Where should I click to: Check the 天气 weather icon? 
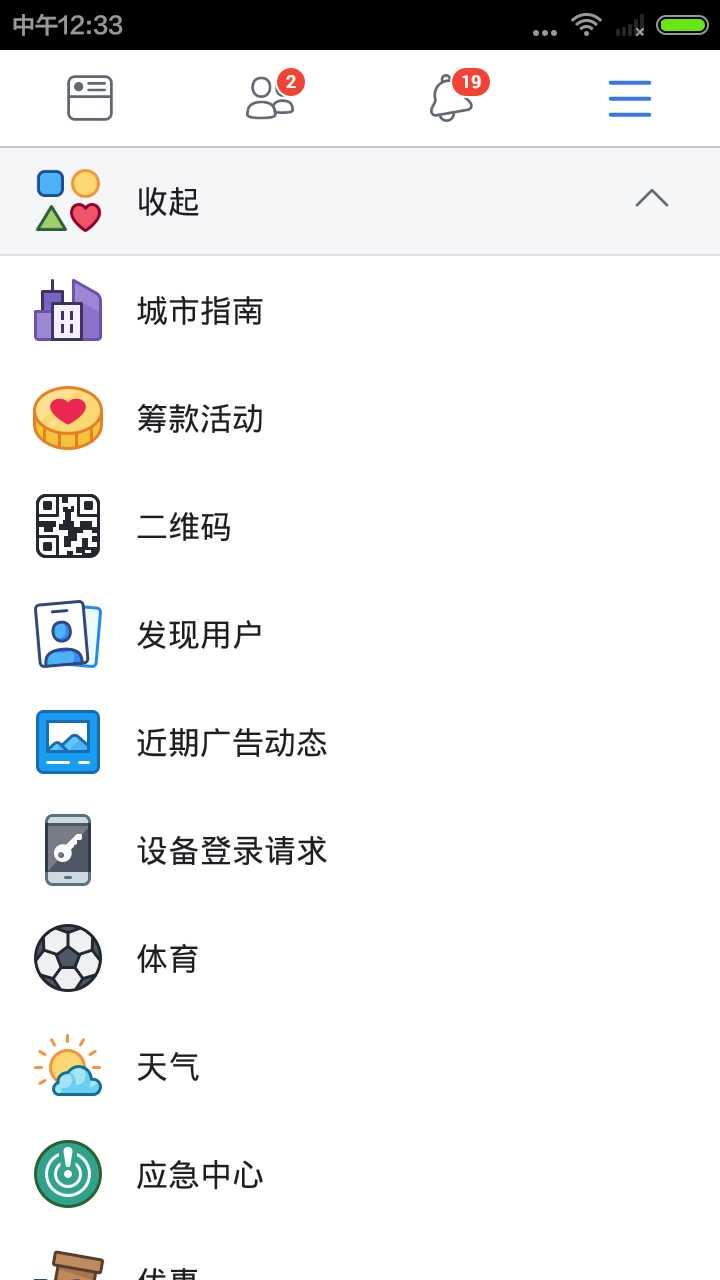(x=67, y=1066)
